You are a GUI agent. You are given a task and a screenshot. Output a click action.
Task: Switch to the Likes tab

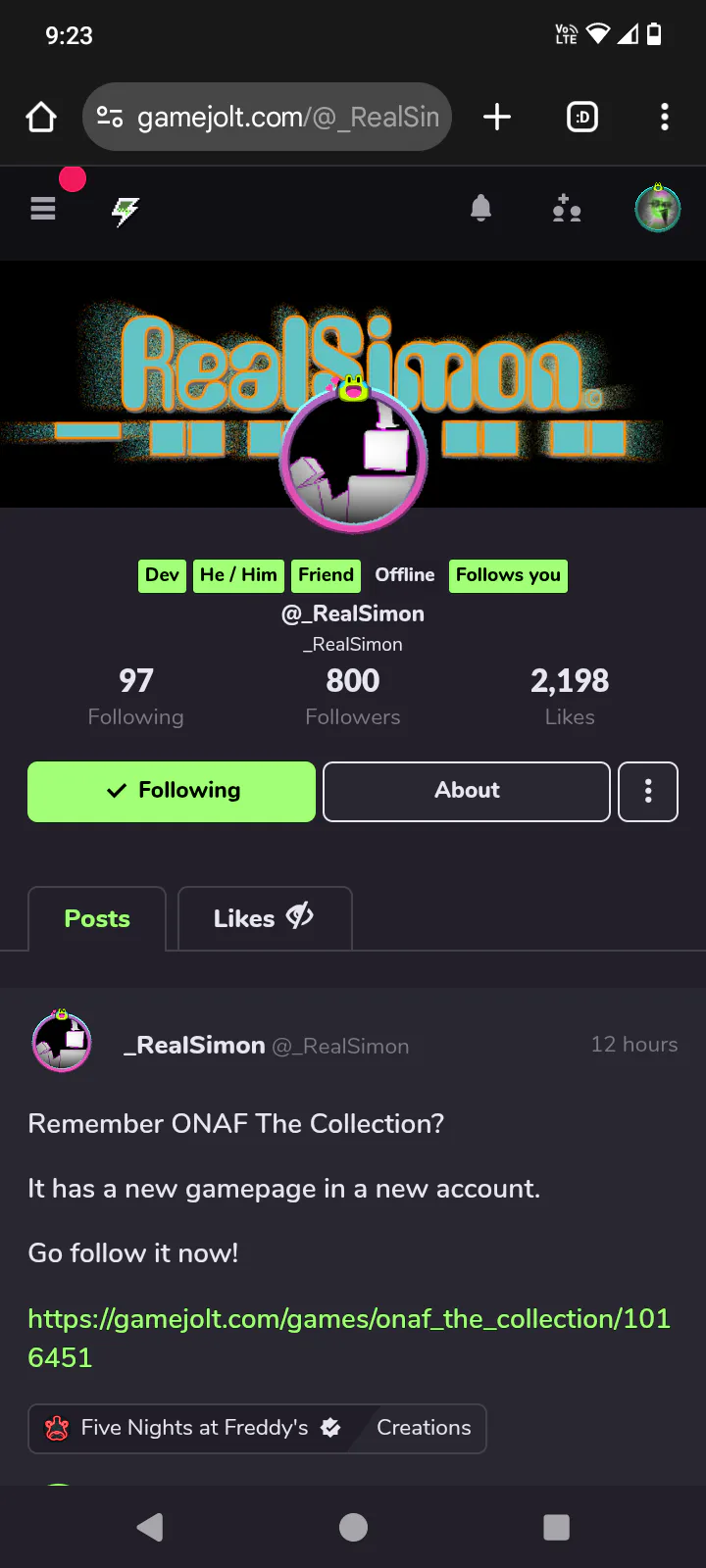[265, 918]
